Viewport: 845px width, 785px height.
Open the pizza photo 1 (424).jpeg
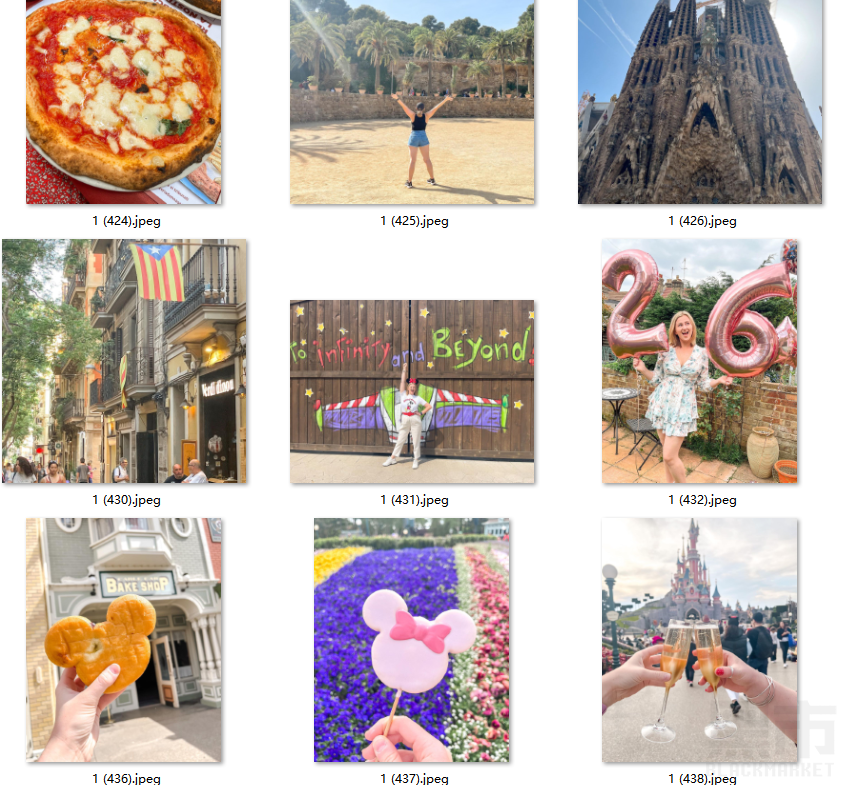click(x=124, y=100)
